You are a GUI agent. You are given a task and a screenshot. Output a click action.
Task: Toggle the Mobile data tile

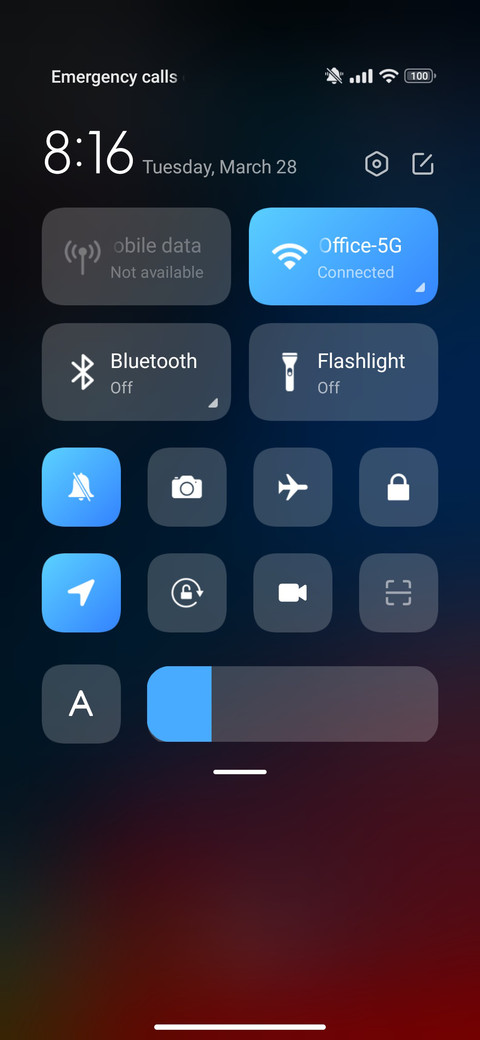[x=137, y=256]
